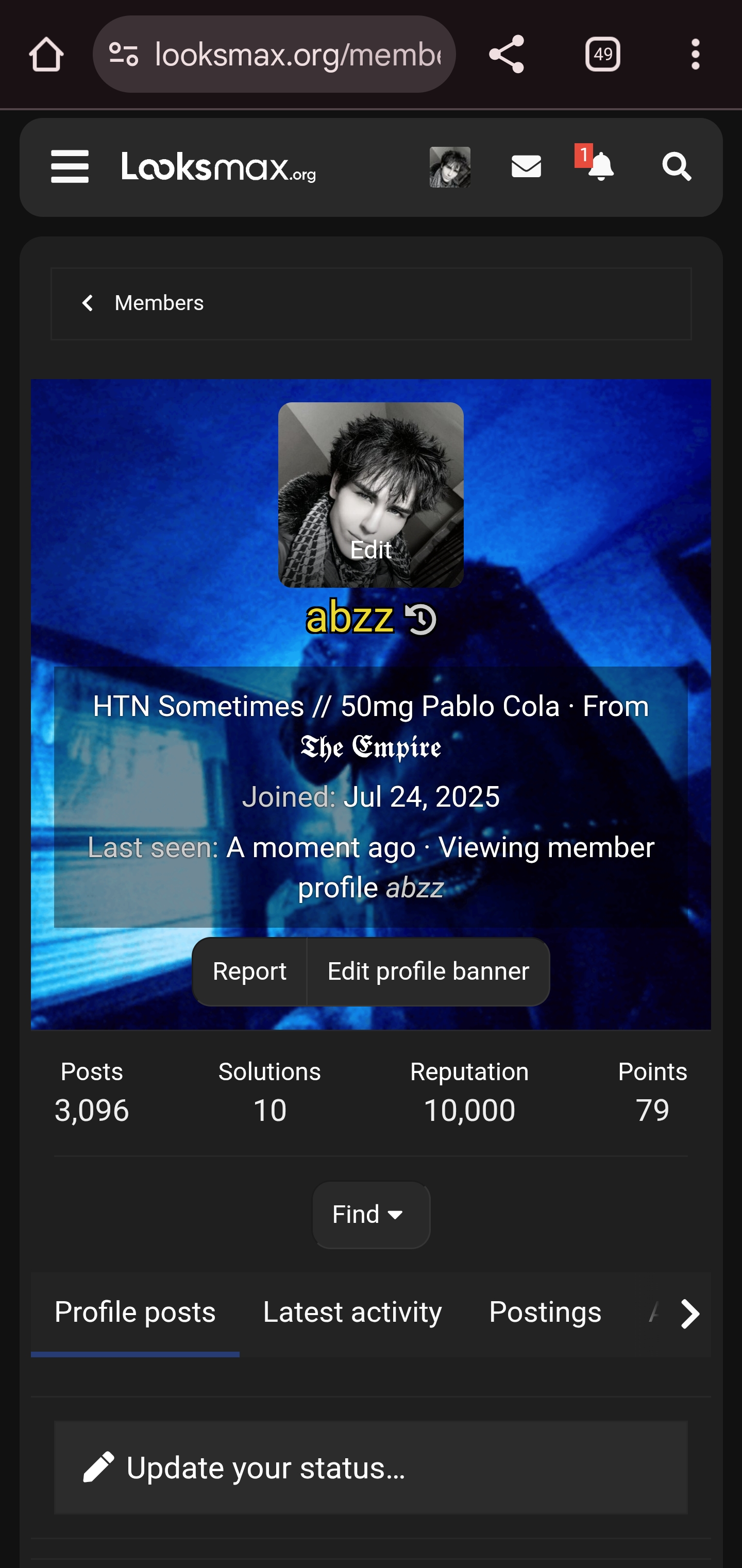View username change history icon
Image resolution: width=742 pixels, height=1568 pixels.
[x=420, y=620]
